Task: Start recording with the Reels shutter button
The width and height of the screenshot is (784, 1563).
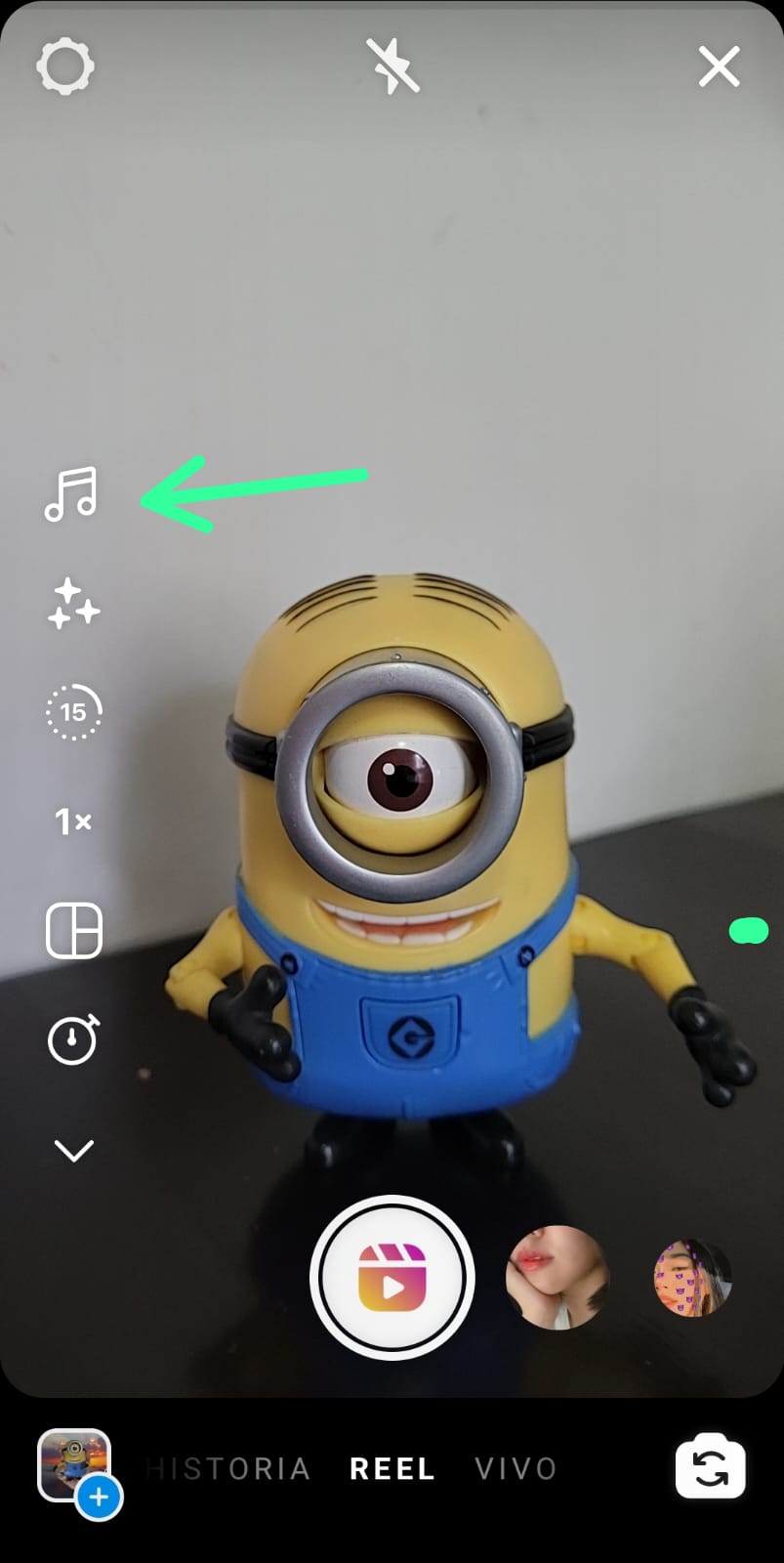Action: point(392,1278)
